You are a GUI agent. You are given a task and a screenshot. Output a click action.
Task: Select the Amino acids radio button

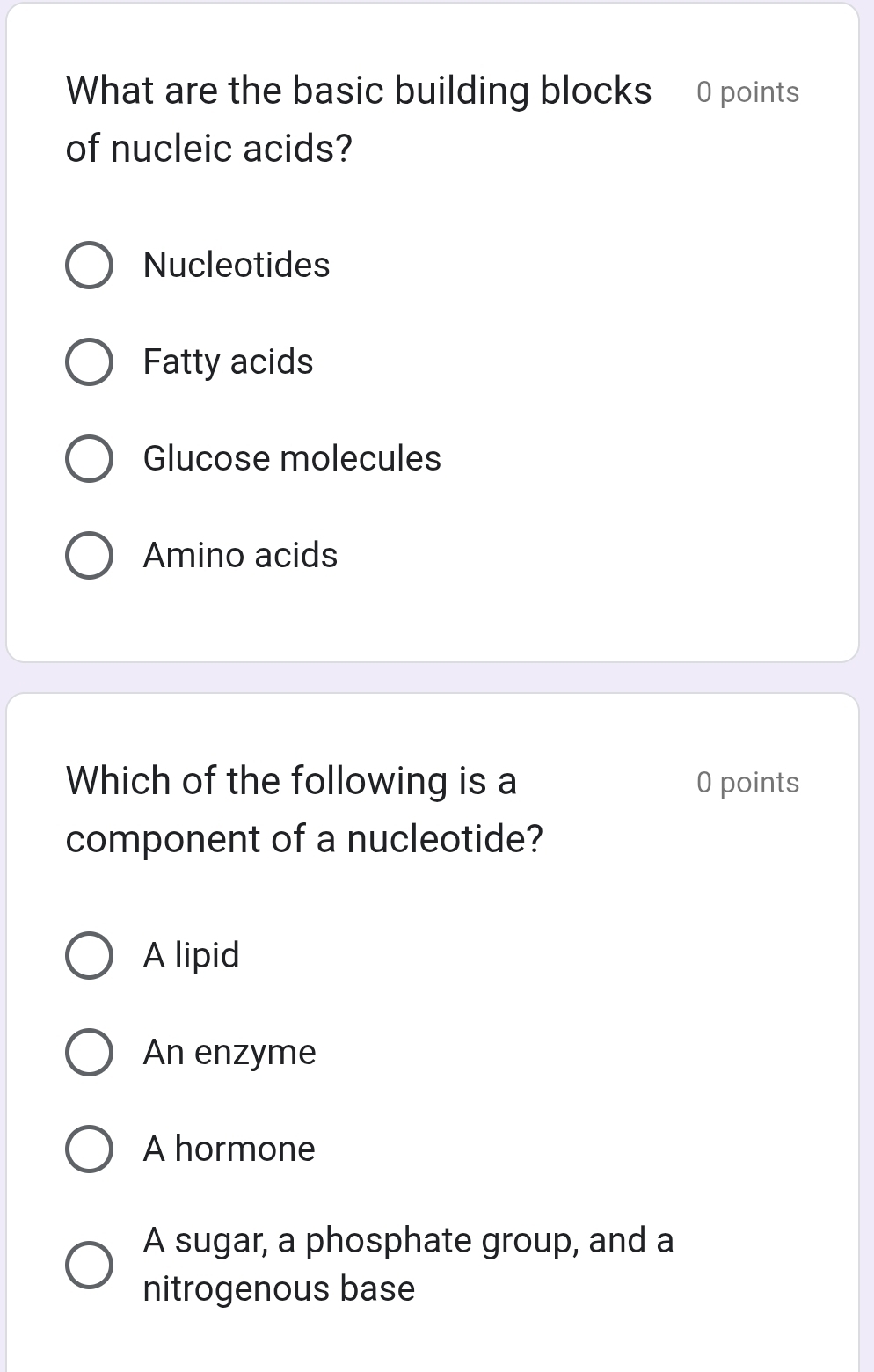(x=89, y=555)
